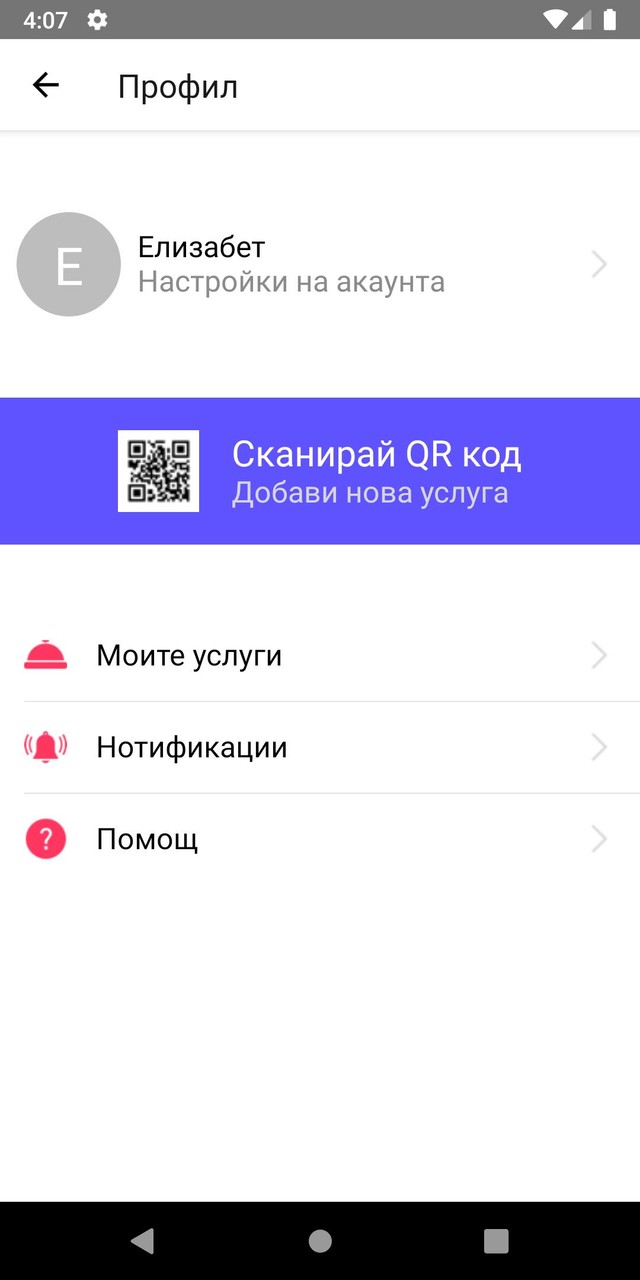Open Моите услуги

tap(320, 656)
